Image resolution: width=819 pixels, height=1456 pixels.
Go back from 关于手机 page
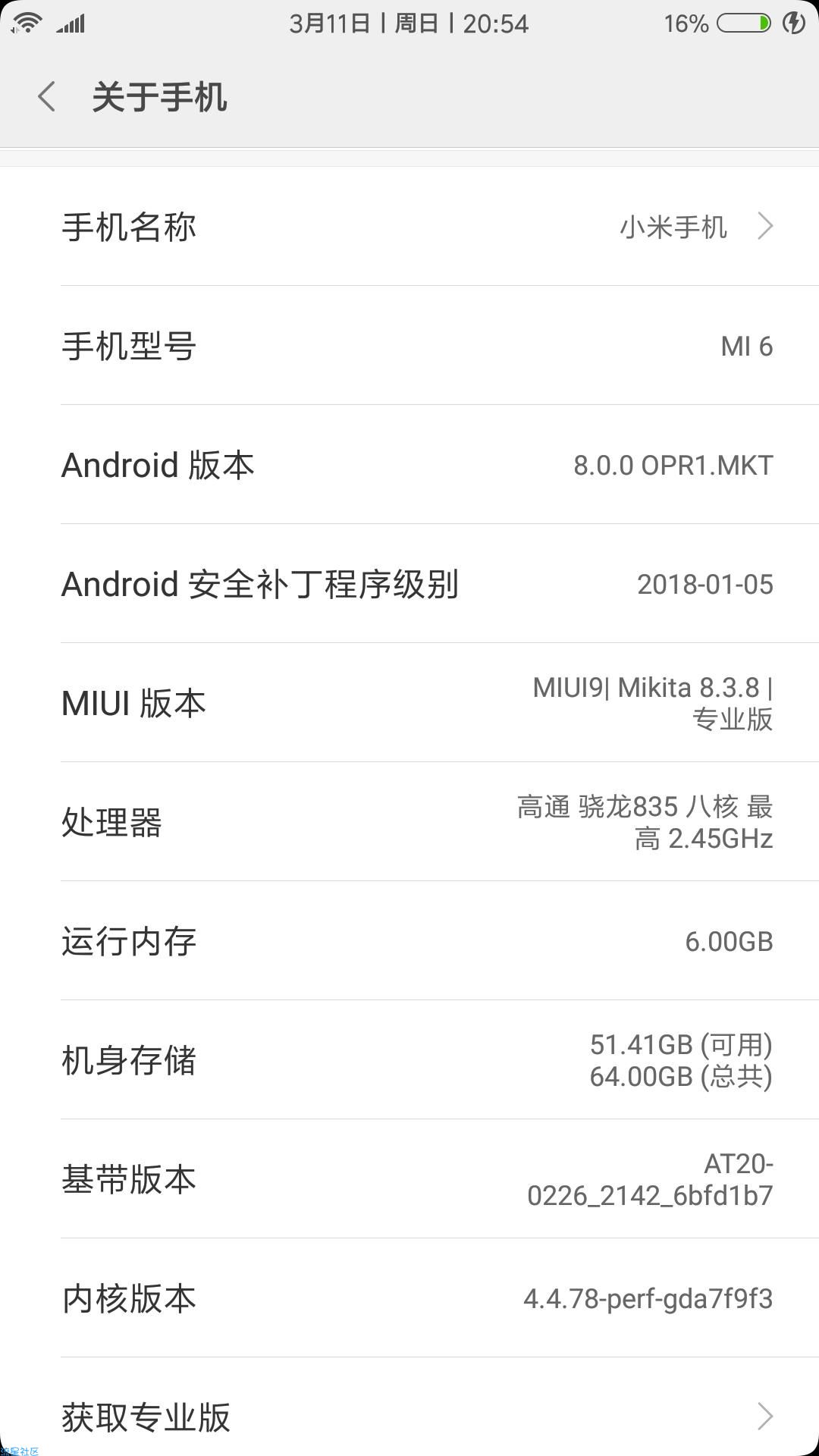(x=46, y=97)
